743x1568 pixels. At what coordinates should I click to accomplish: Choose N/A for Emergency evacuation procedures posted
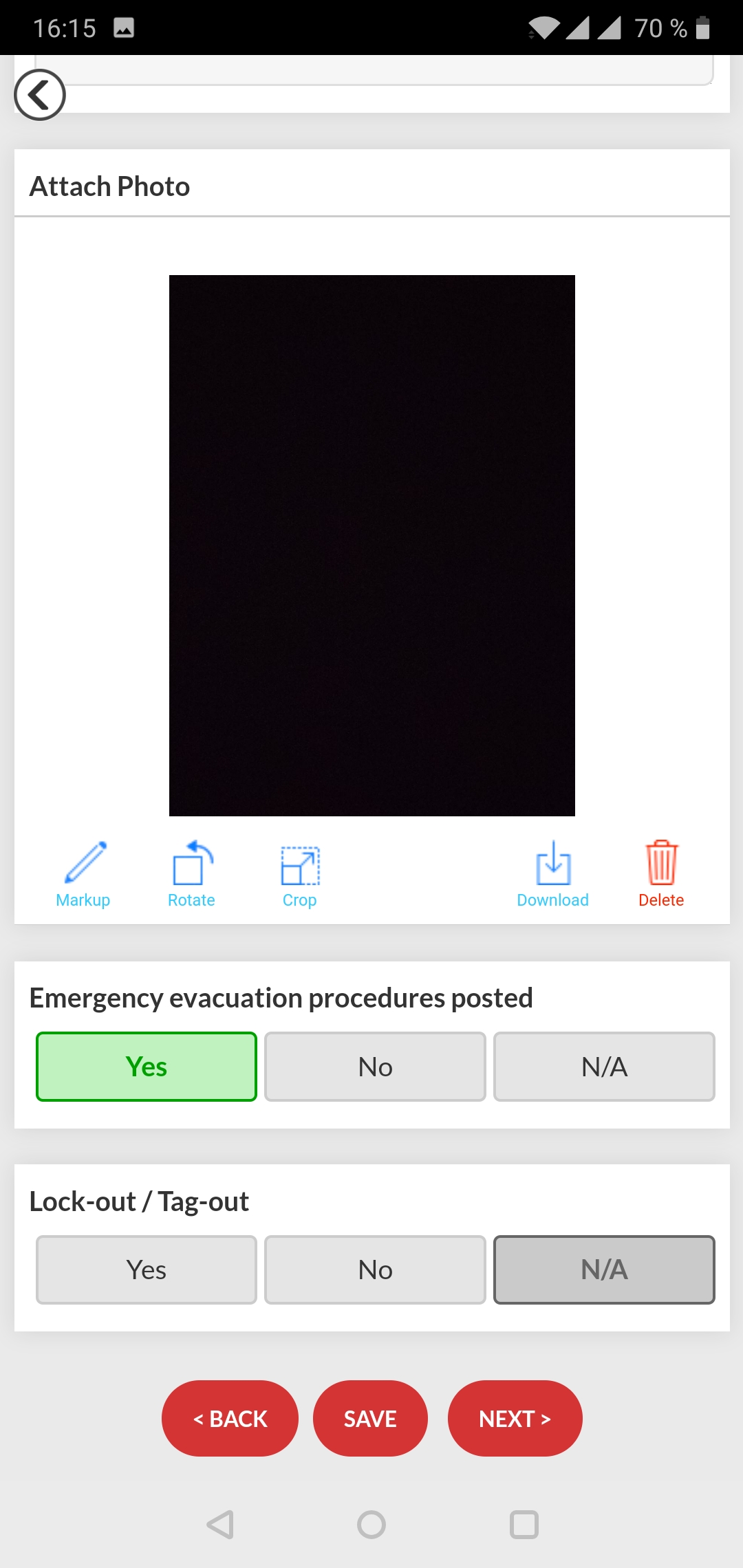(604, 1067)
